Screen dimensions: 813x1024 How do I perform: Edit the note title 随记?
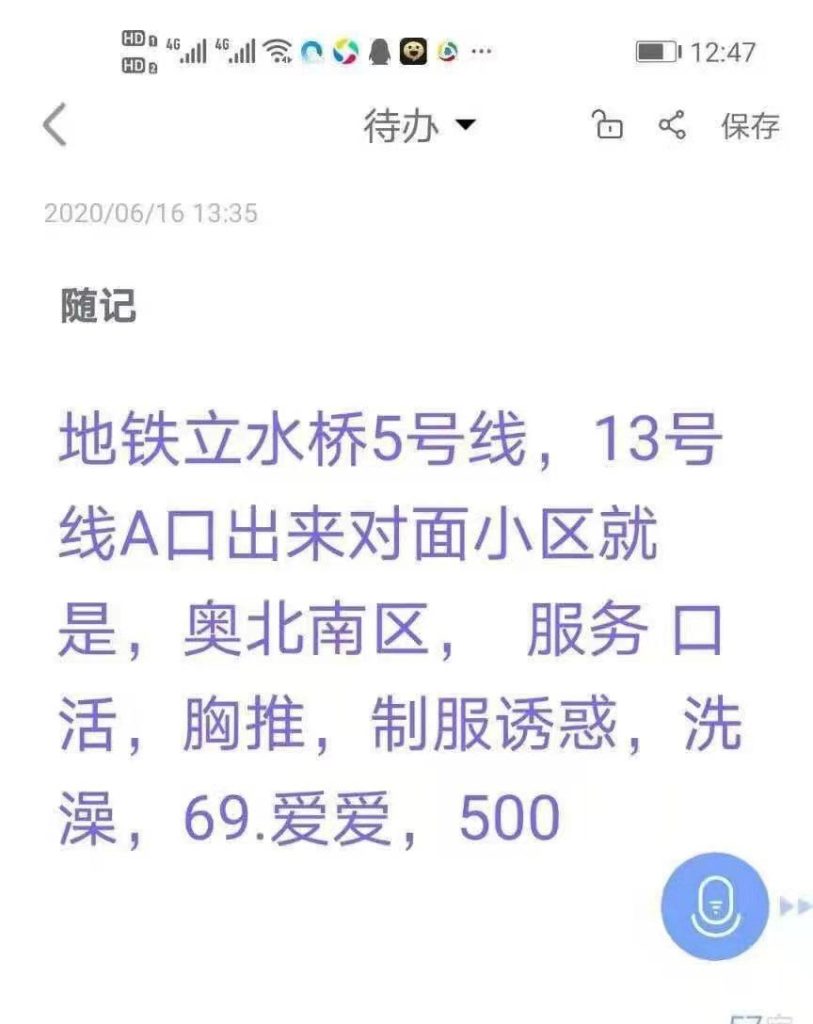98,307
